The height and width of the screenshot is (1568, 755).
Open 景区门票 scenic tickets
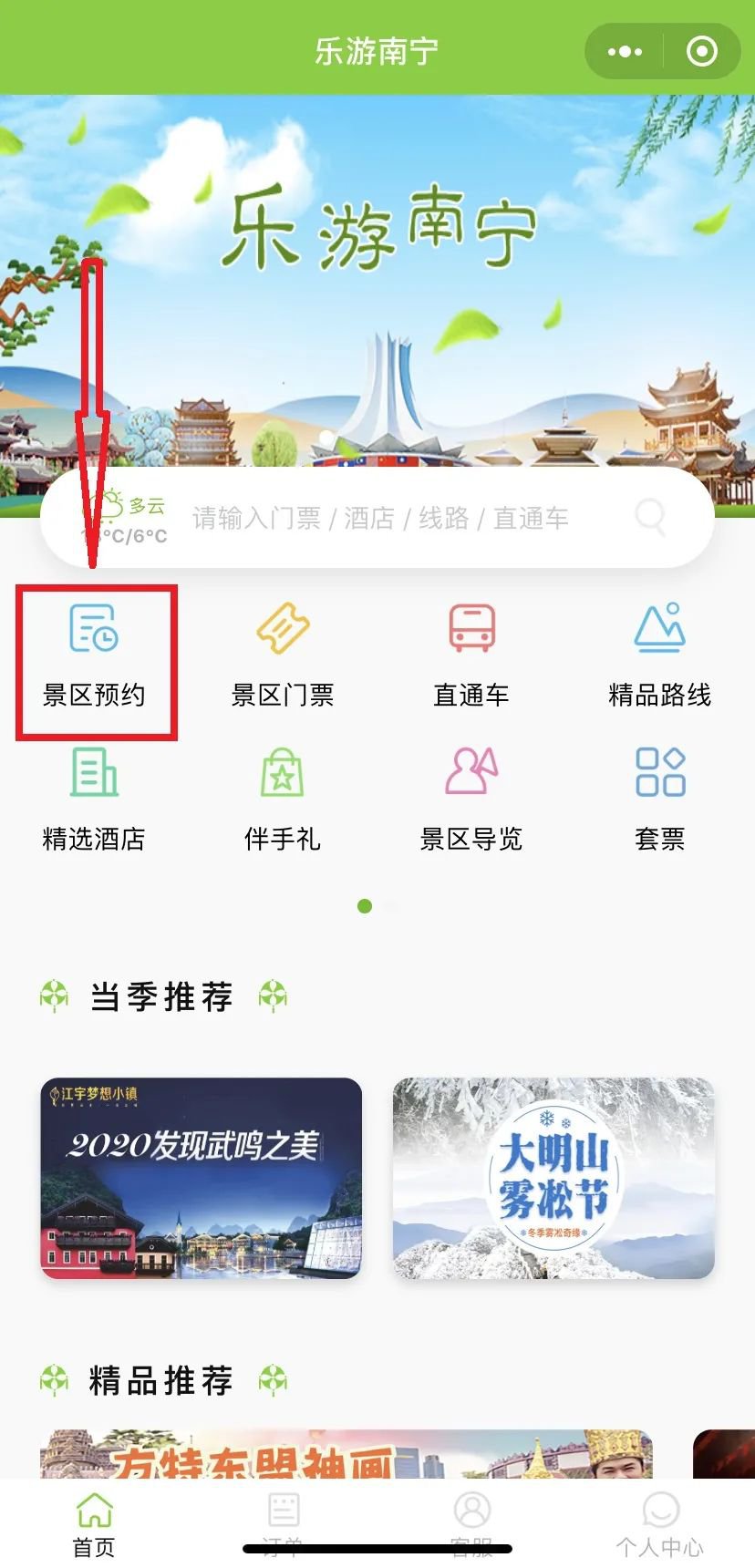click(x=283, y=656)
